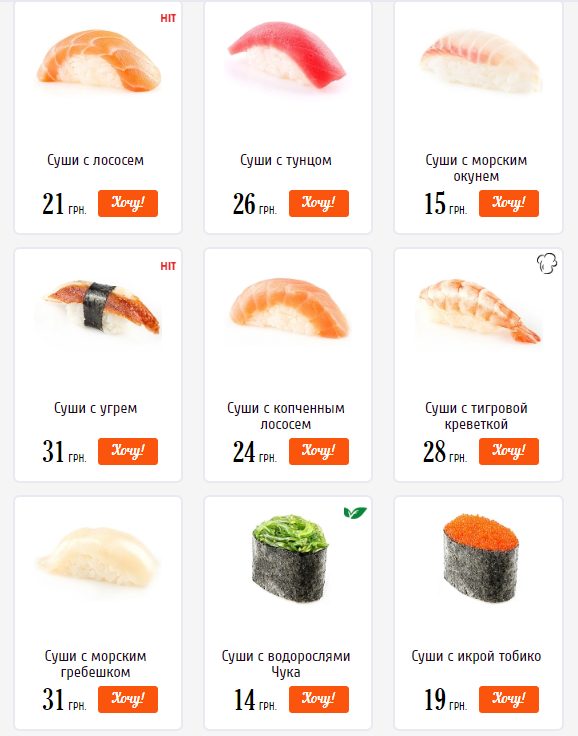578x736 pixels.
Task: Open Суши с морским гребешком item card
Action: coord(98,613)
